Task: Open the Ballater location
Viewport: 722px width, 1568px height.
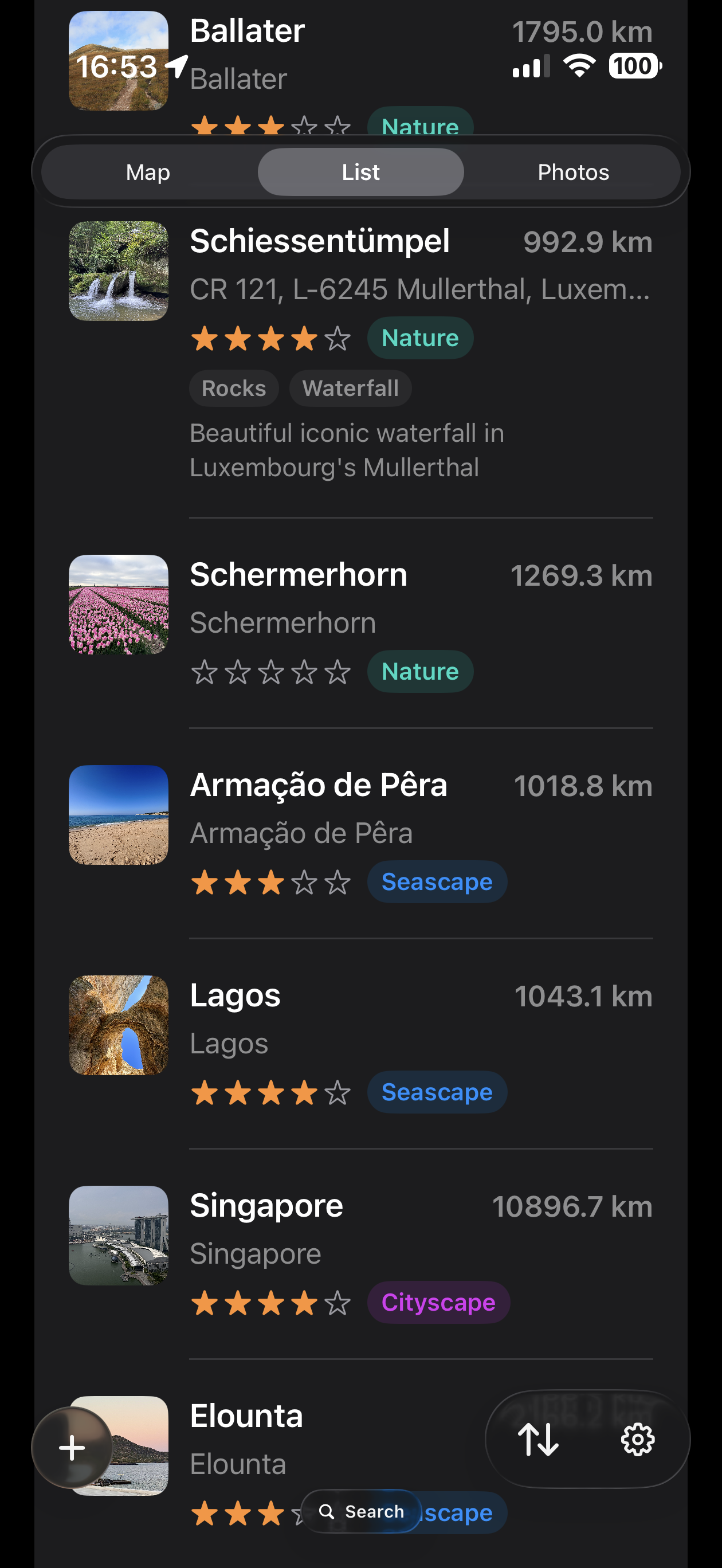Action: (x=360, y=67)
